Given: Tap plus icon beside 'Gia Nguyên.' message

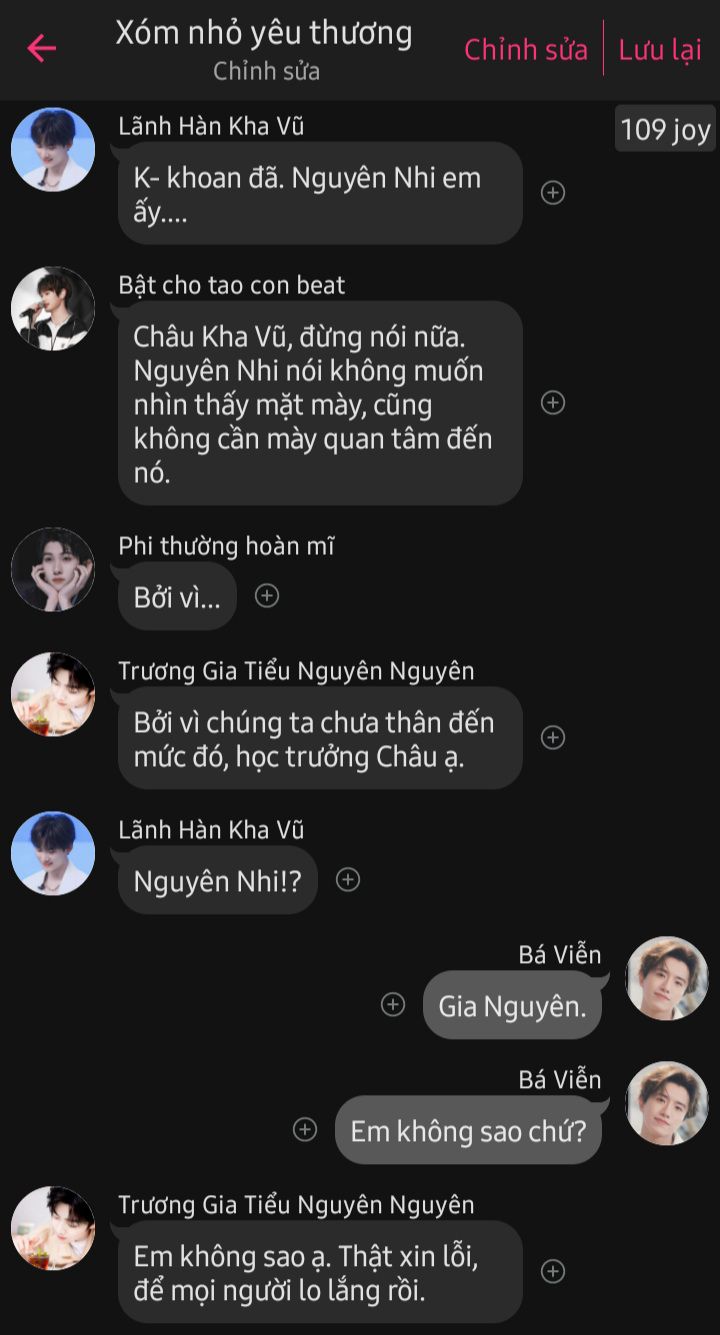Looking at the screenshot, I should point(393,1005).
